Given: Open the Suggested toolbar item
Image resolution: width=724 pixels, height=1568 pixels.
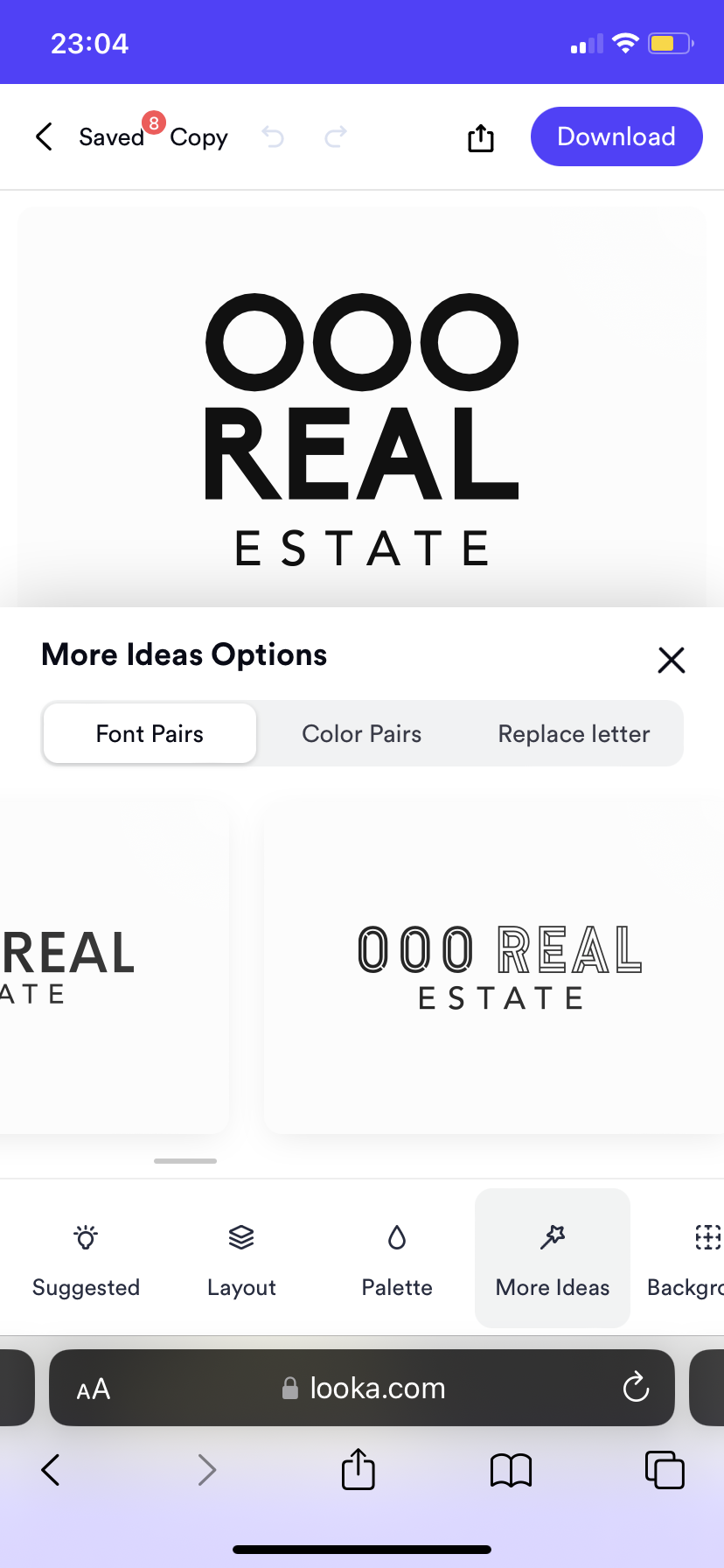Looking at the screenshot, I should click(86, 1258).
